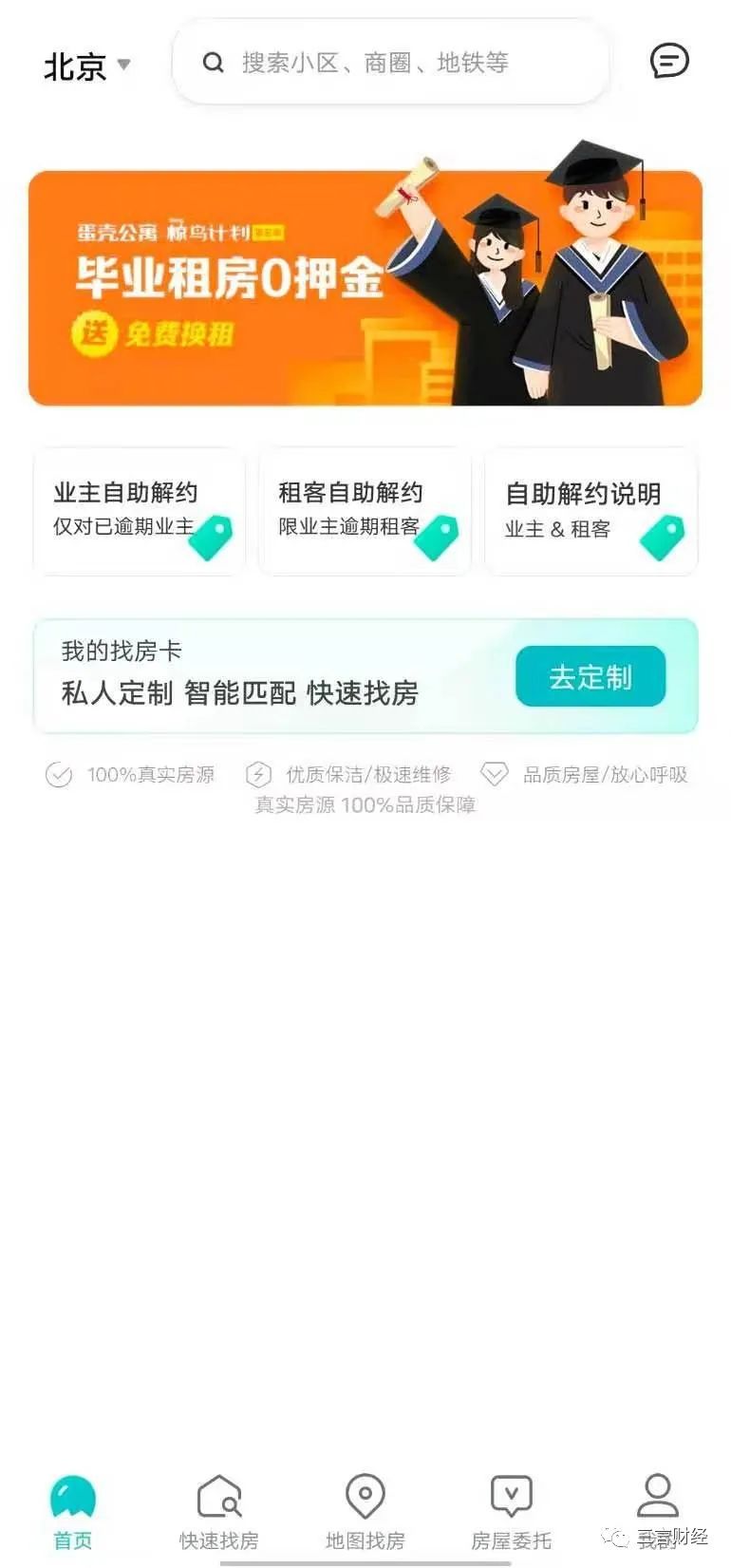Viewport: 731px width, 1568px height.
Task: Open 租客自助解约 card
Action: (365, 511)
